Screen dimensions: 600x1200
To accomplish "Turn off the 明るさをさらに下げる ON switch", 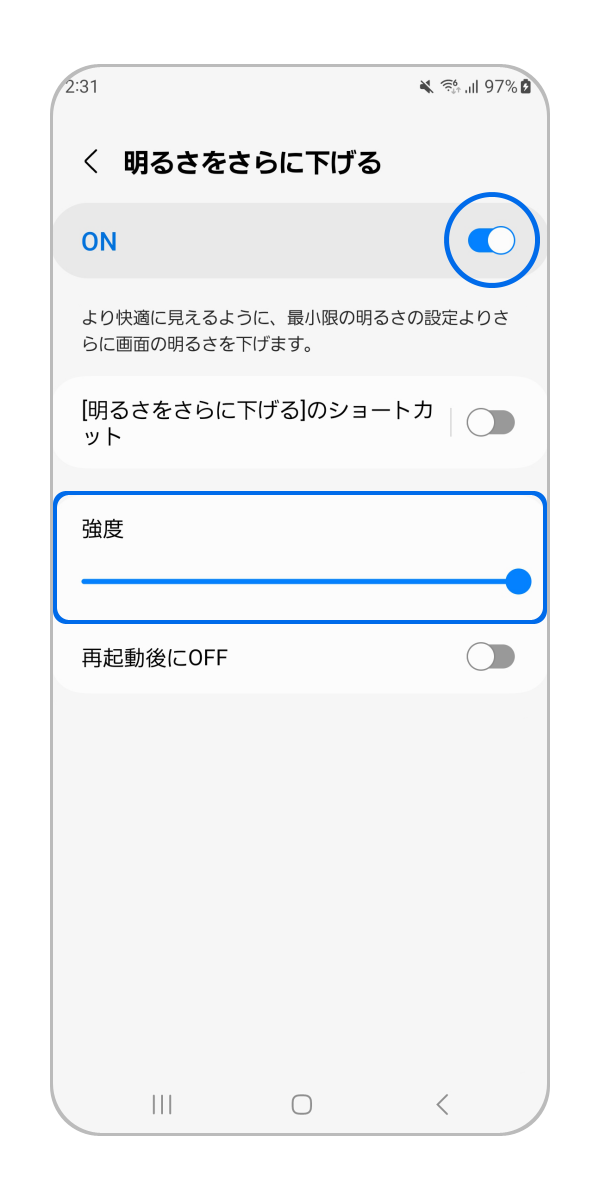I will (491, 240).
